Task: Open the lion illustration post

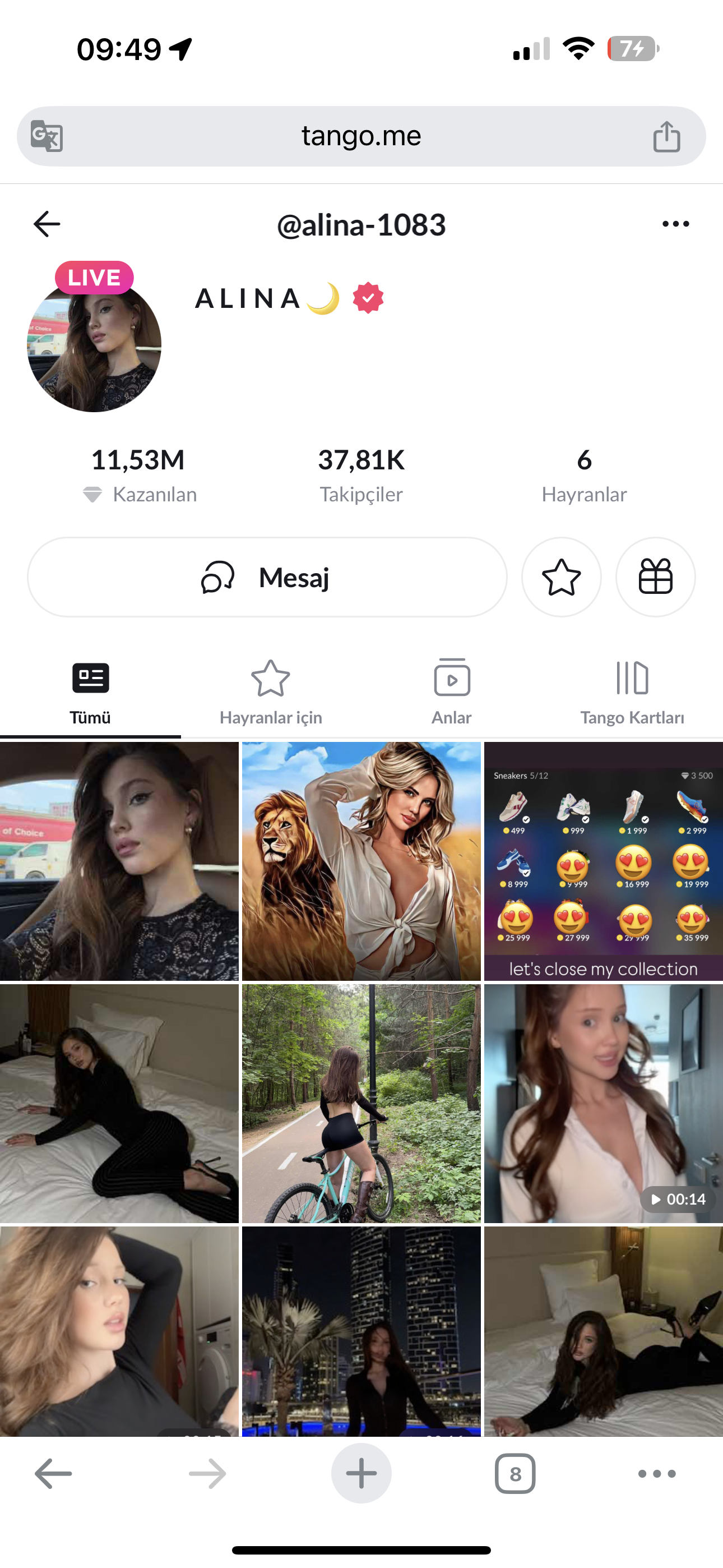Action: pos(361,861)
